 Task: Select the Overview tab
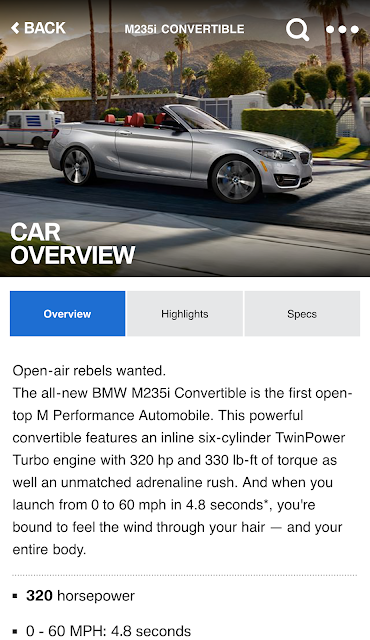67,313
